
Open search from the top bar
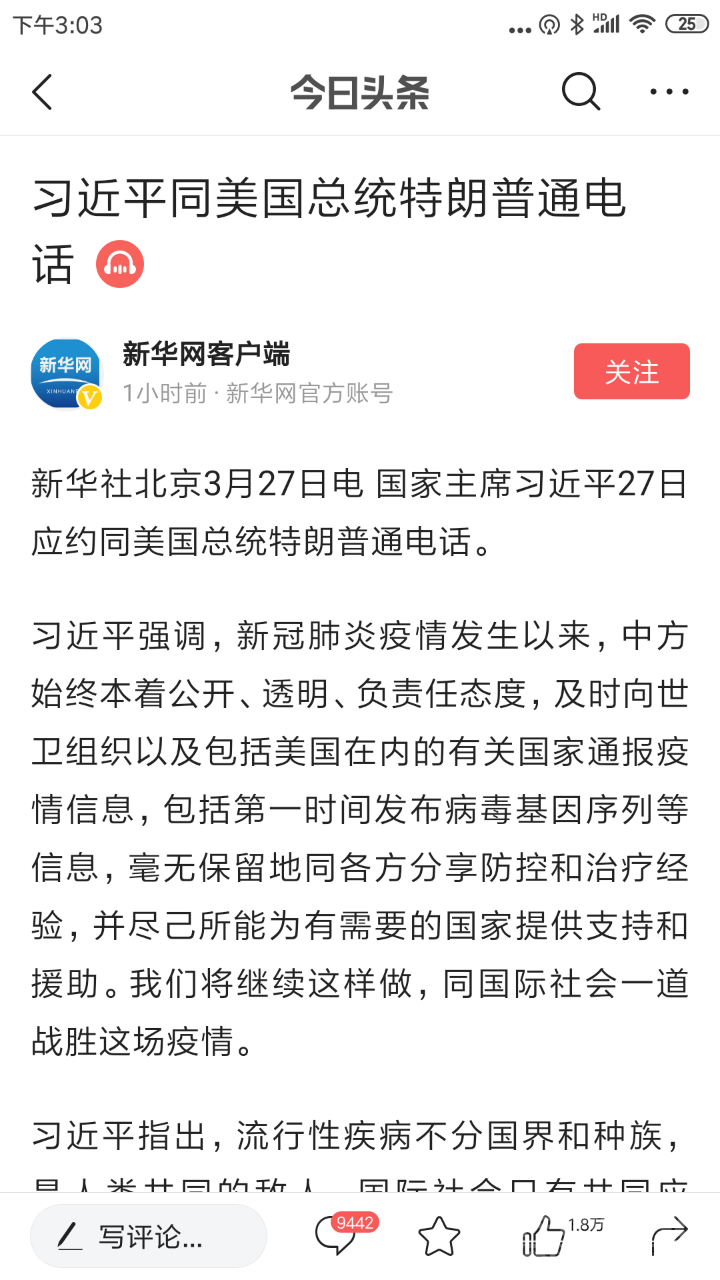pyautogui.click(x=580, y=92)
